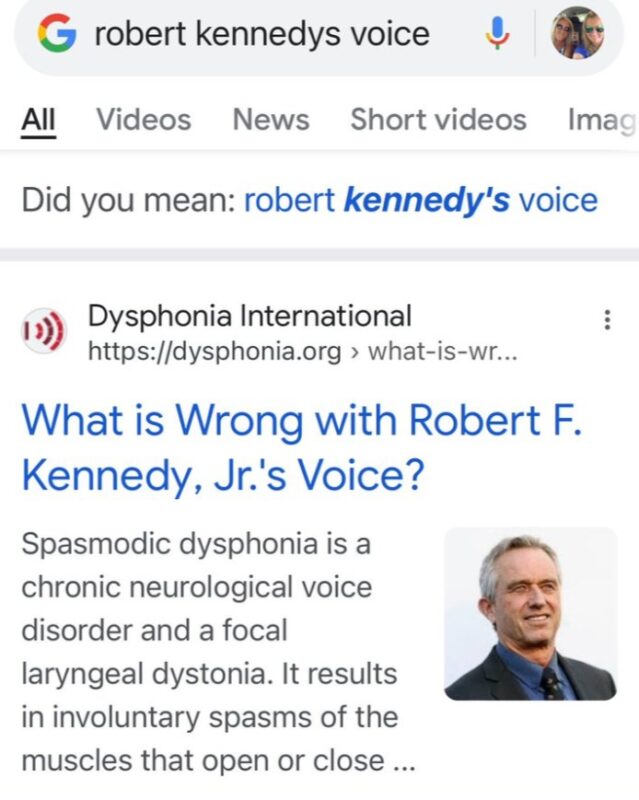The image size is (639, 800).
Task: Tap the result's thumbnail photo
Action: click(530, 613)
